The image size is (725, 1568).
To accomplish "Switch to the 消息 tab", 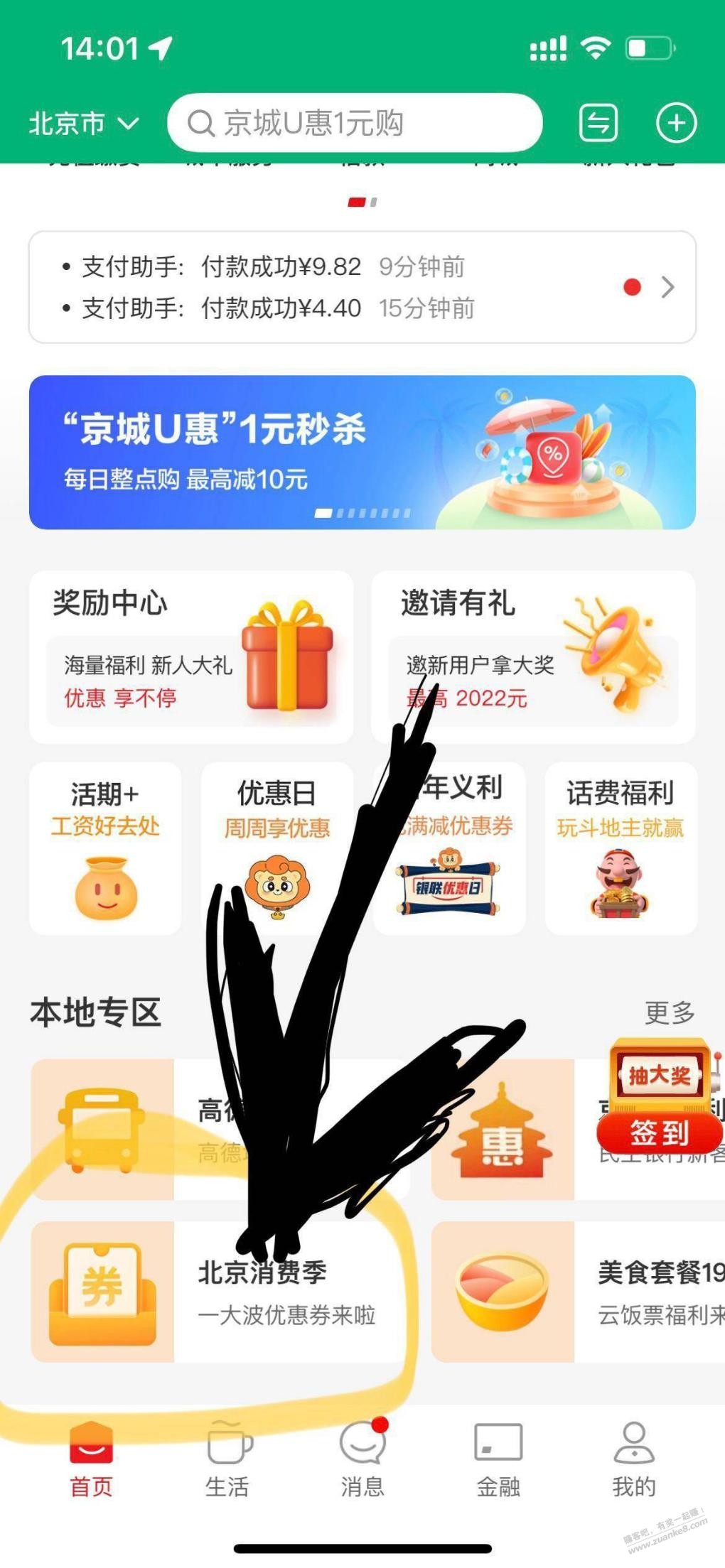I will pos(362,1461).
